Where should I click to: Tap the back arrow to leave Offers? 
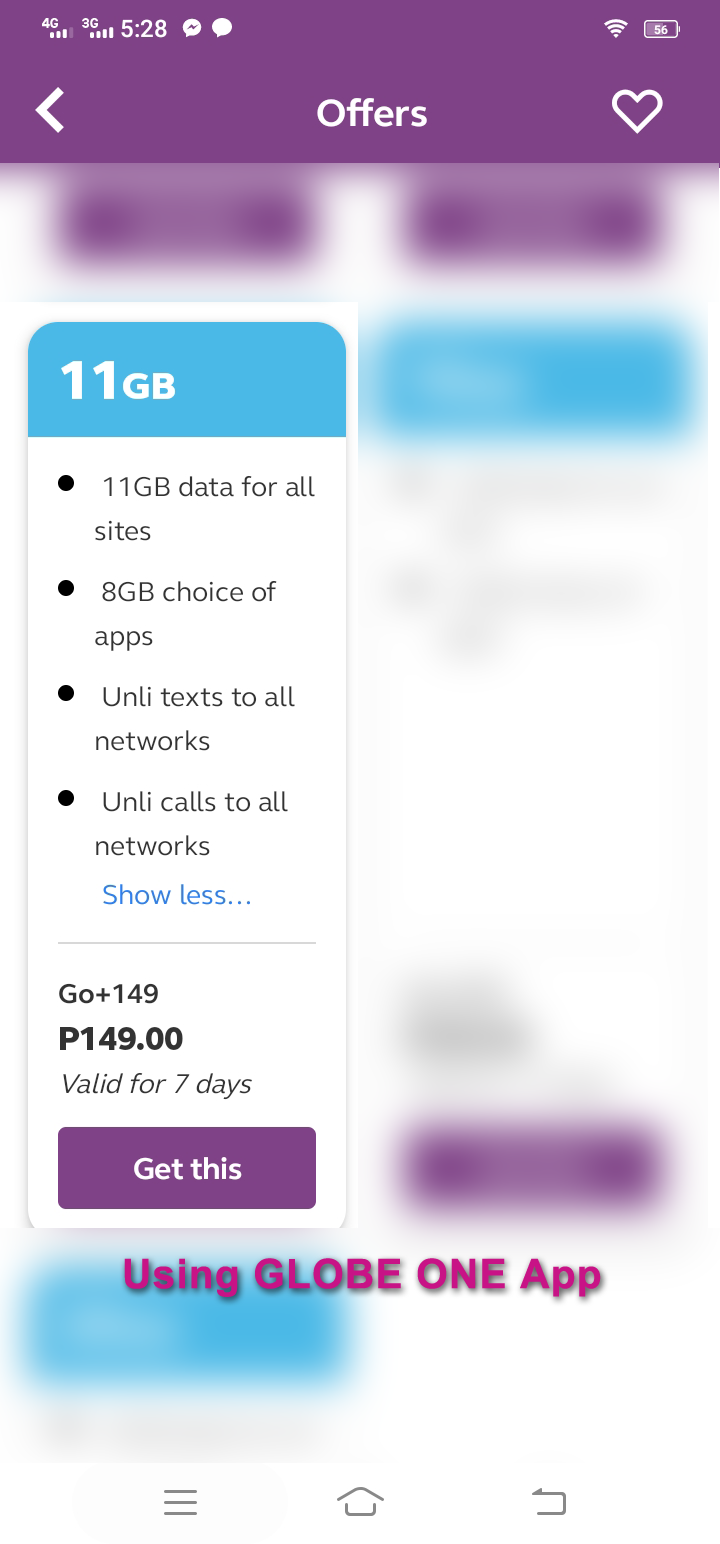coord(48,110)
